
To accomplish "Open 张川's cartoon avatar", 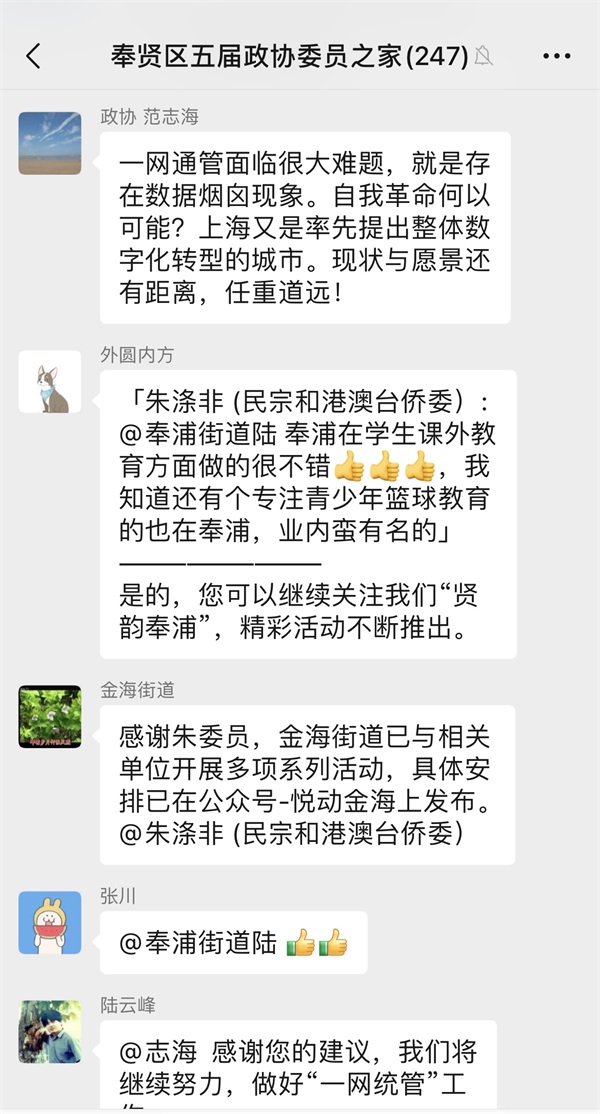I will pos(50,922).
